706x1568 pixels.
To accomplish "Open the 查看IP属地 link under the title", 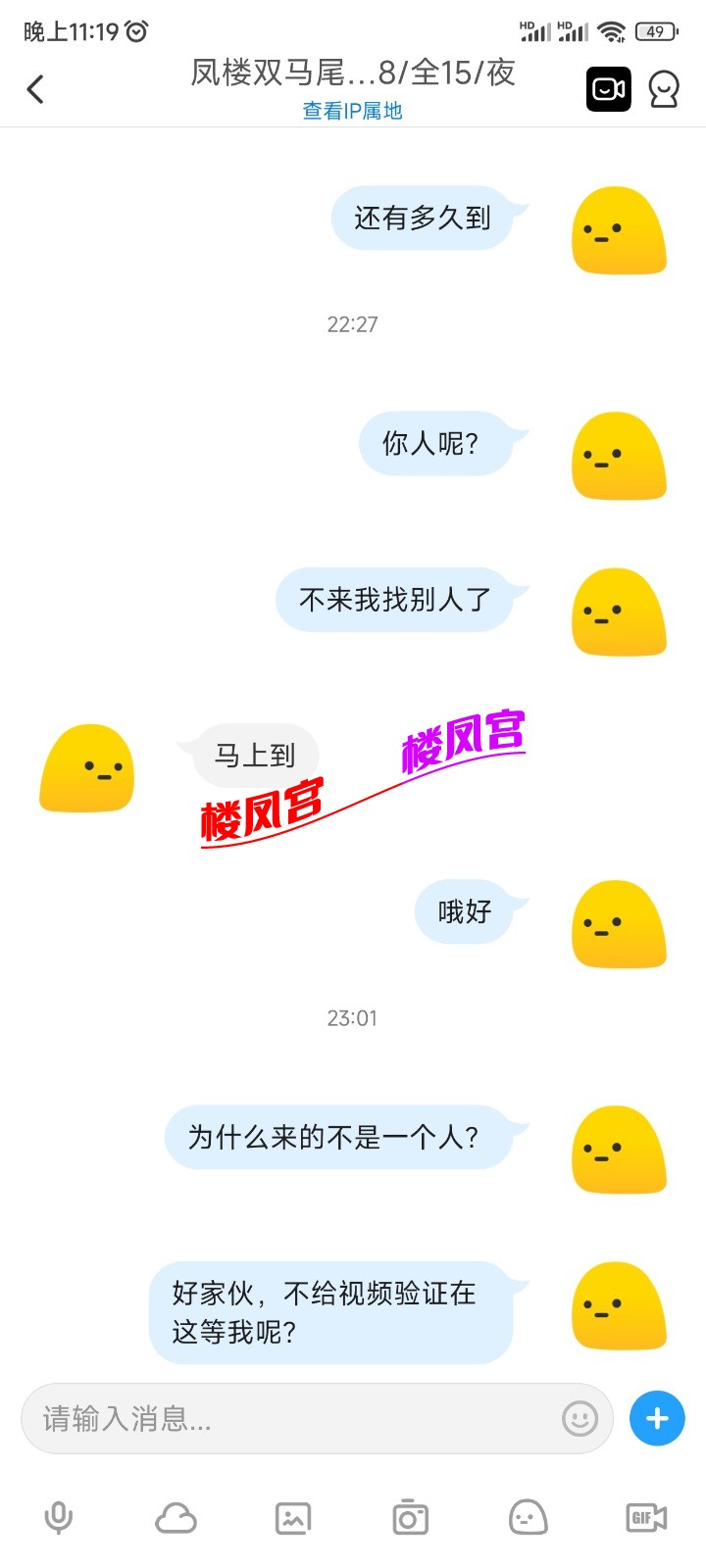I will (x=353, y=112).
